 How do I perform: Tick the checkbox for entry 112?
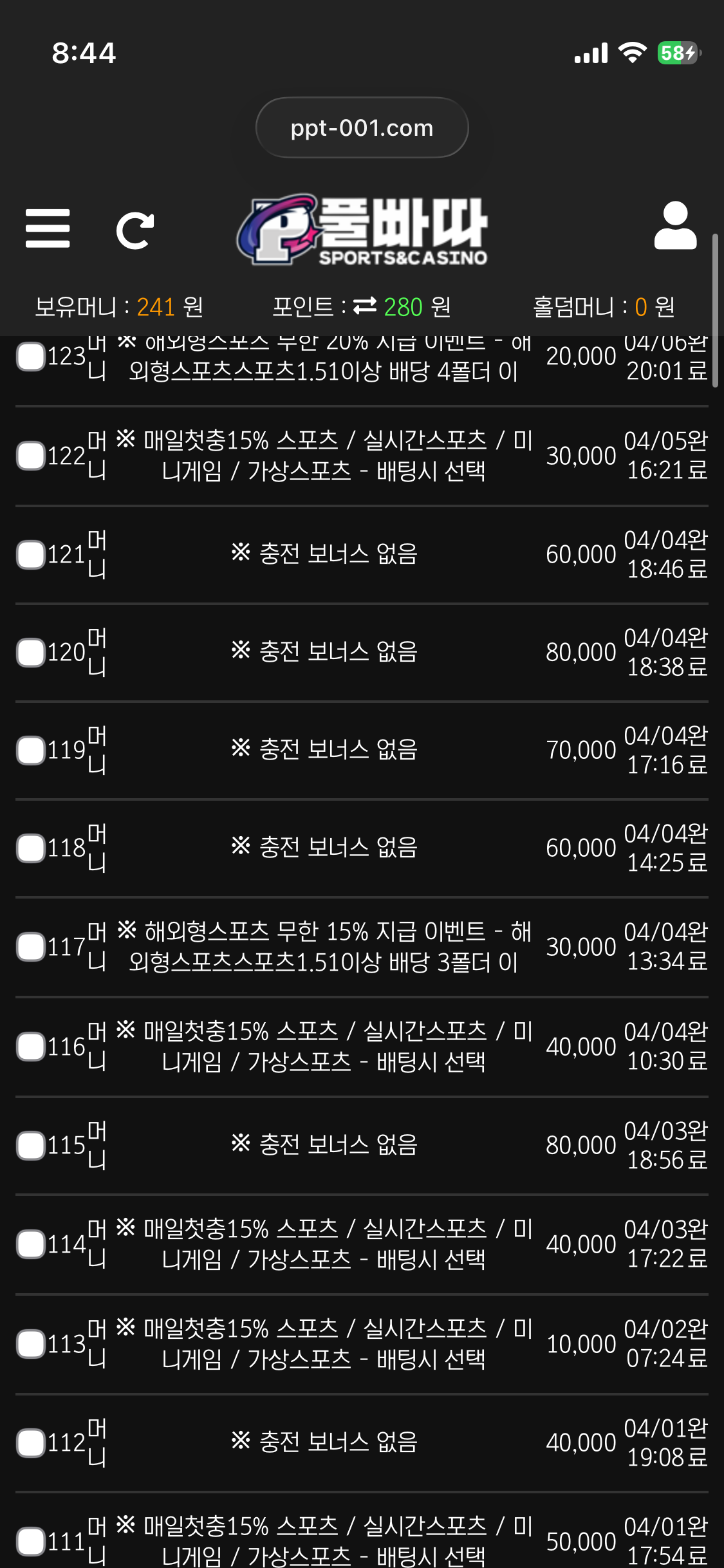coord(30,1443)
